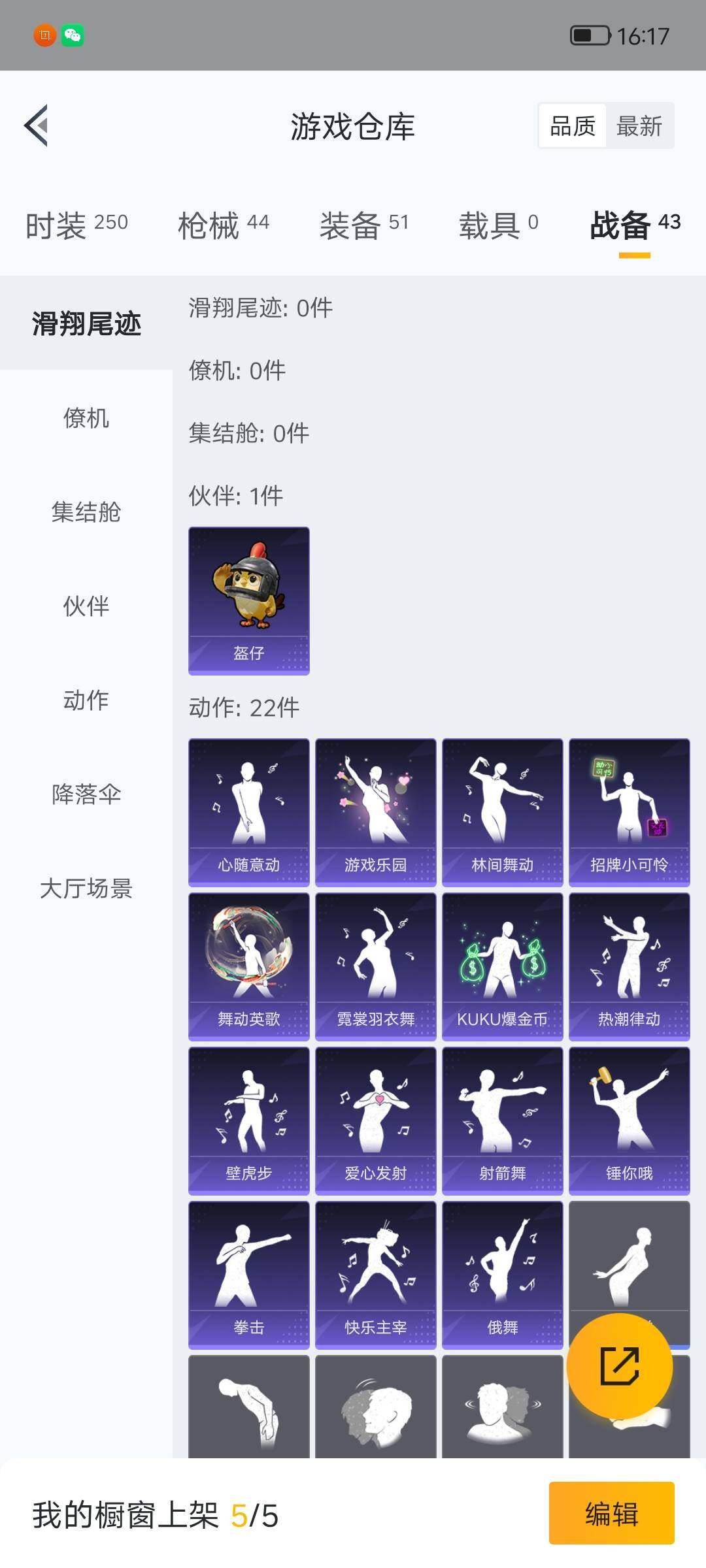
Task: Open the 枪械 tab
Action: [222, 225]
